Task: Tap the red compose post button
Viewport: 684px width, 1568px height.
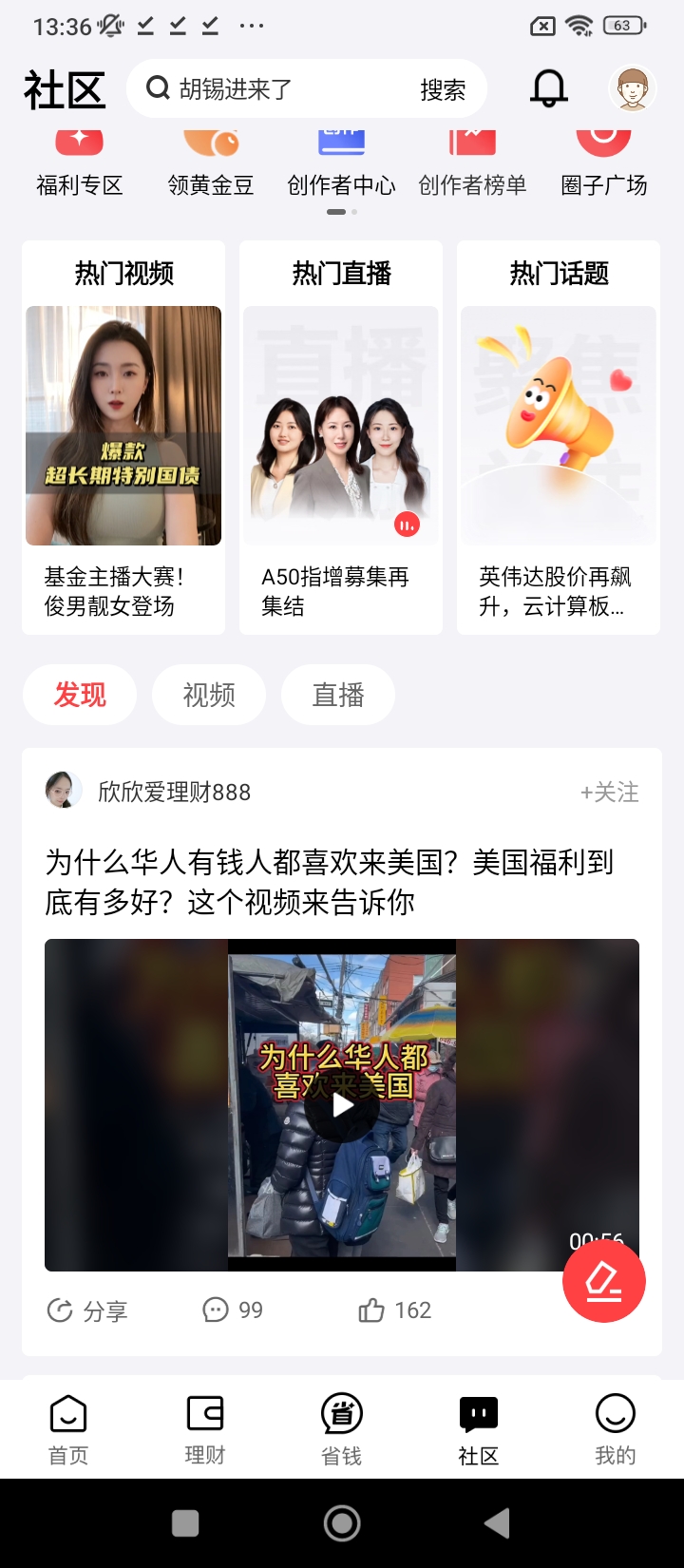Action: point(604,1280)
